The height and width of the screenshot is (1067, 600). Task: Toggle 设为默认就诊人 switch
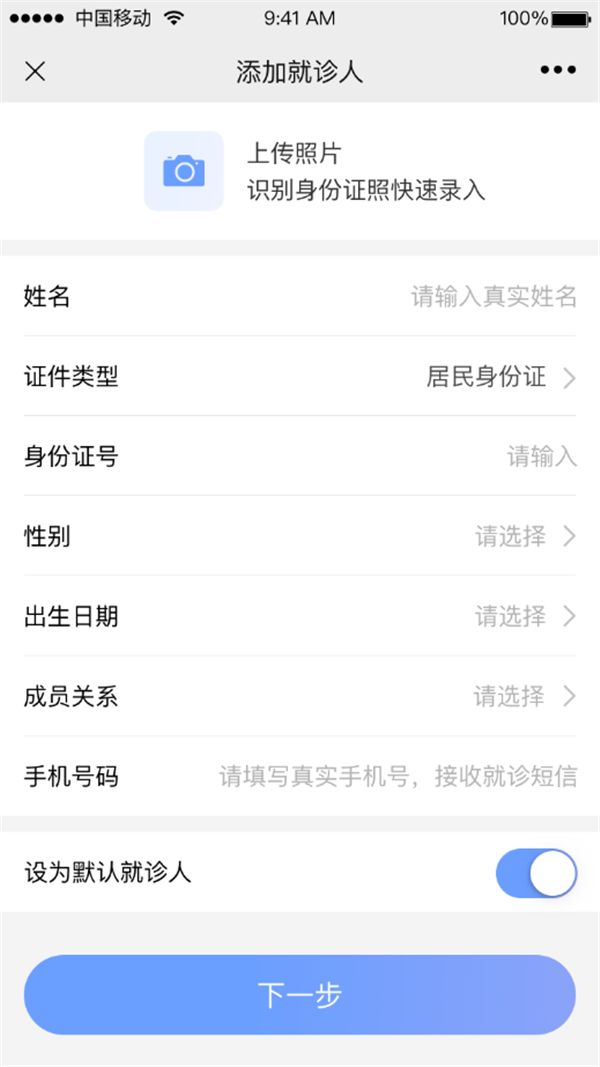click(x=537, y=873)
